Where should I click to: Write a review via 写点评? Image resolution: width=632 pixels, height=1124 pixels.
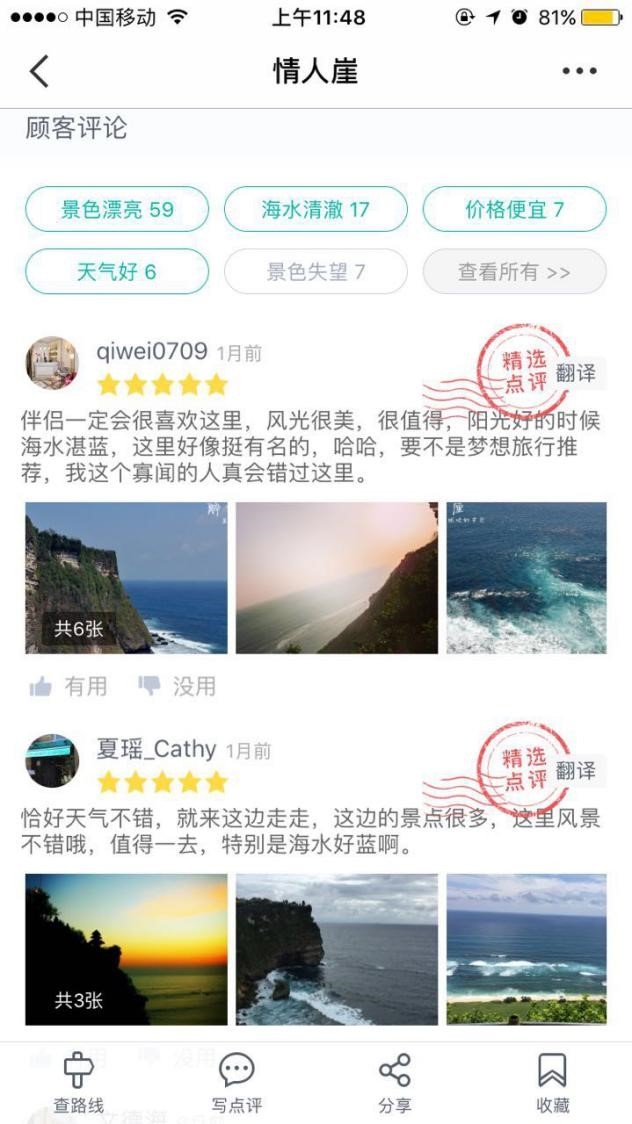[237, 1083]
